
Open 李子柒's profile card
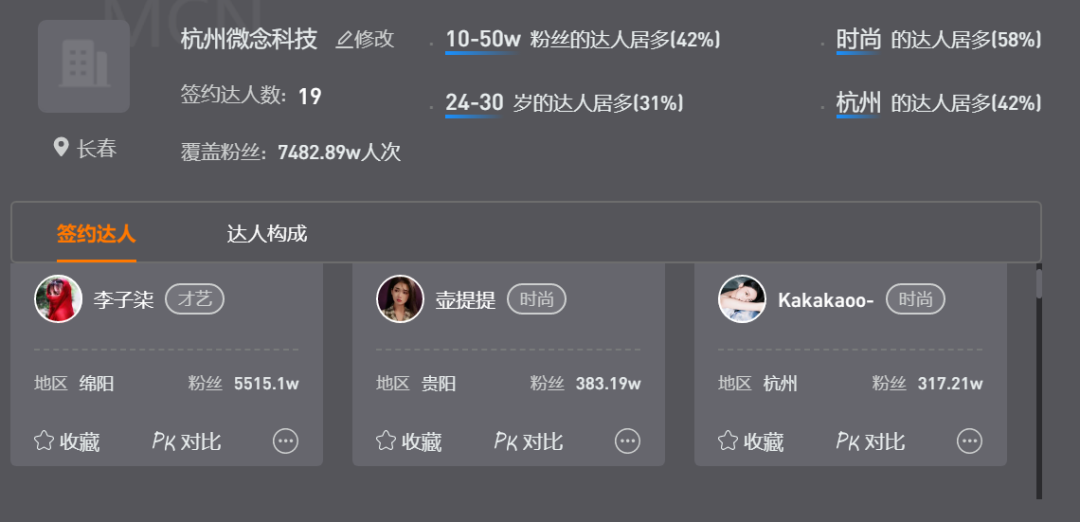123,299
